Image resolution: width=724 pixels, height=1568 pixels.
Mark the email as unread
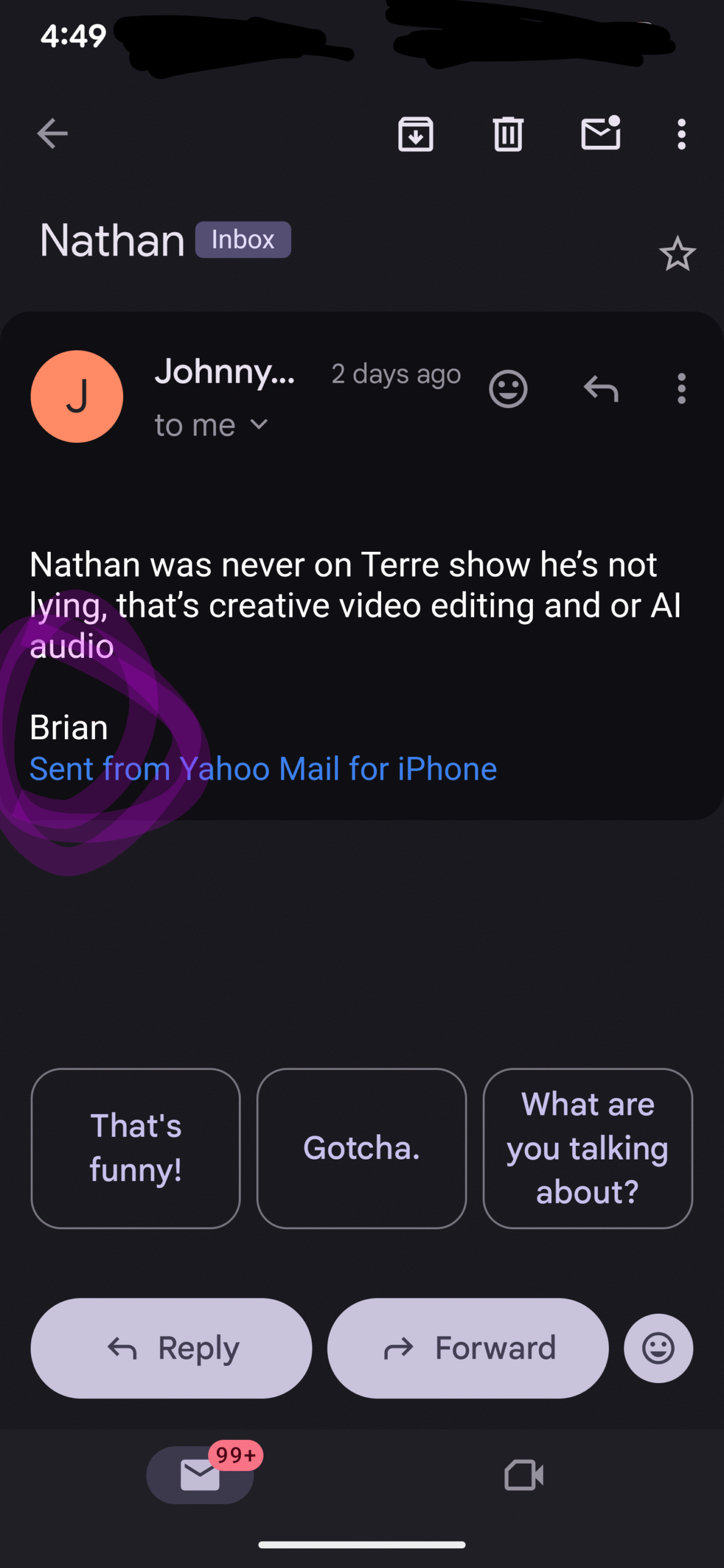(x=600, y=134)
